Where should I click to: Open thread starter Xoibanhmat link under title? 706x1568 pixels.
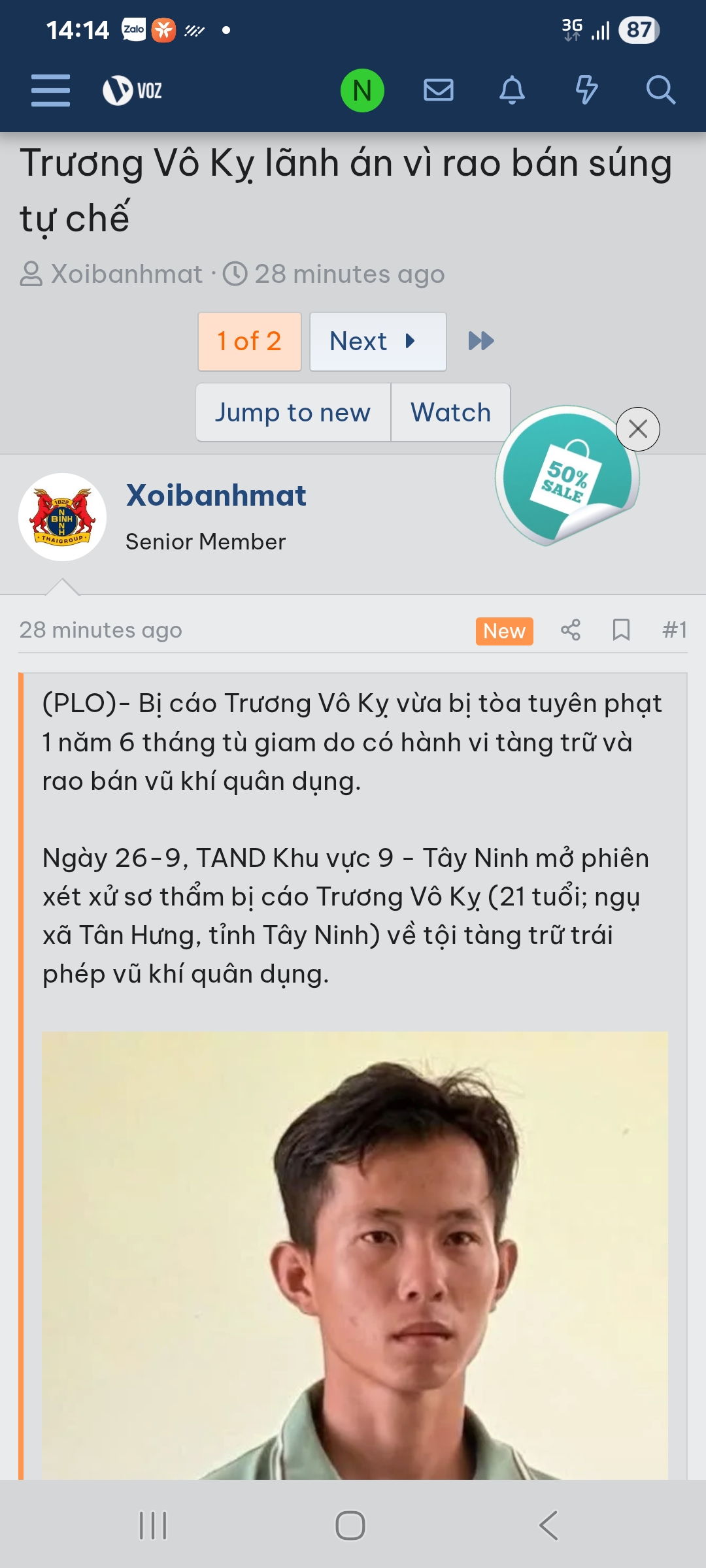[127, 274]
